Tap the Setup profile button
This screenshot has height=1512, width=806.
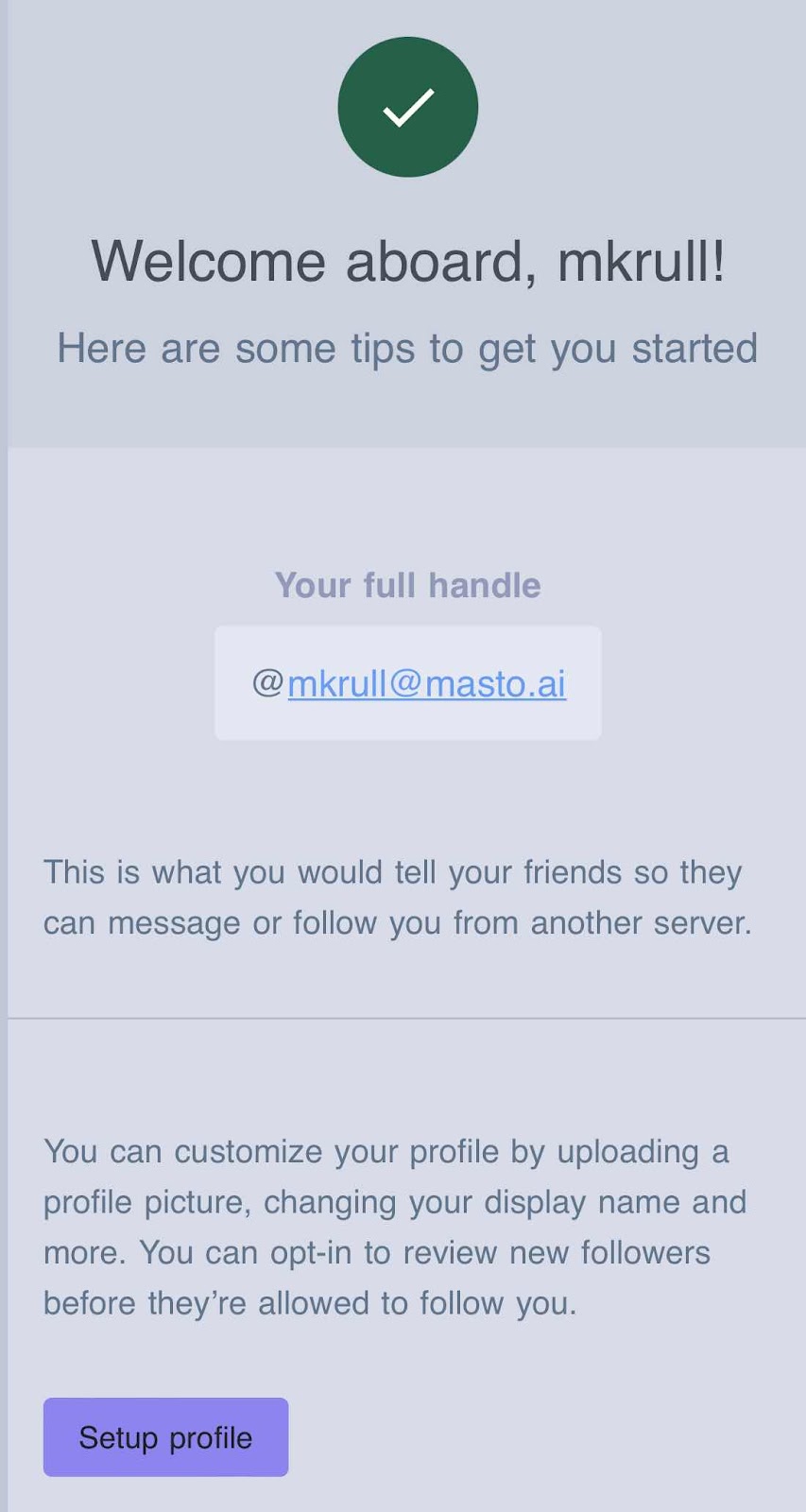click(x=165, y=1437)
